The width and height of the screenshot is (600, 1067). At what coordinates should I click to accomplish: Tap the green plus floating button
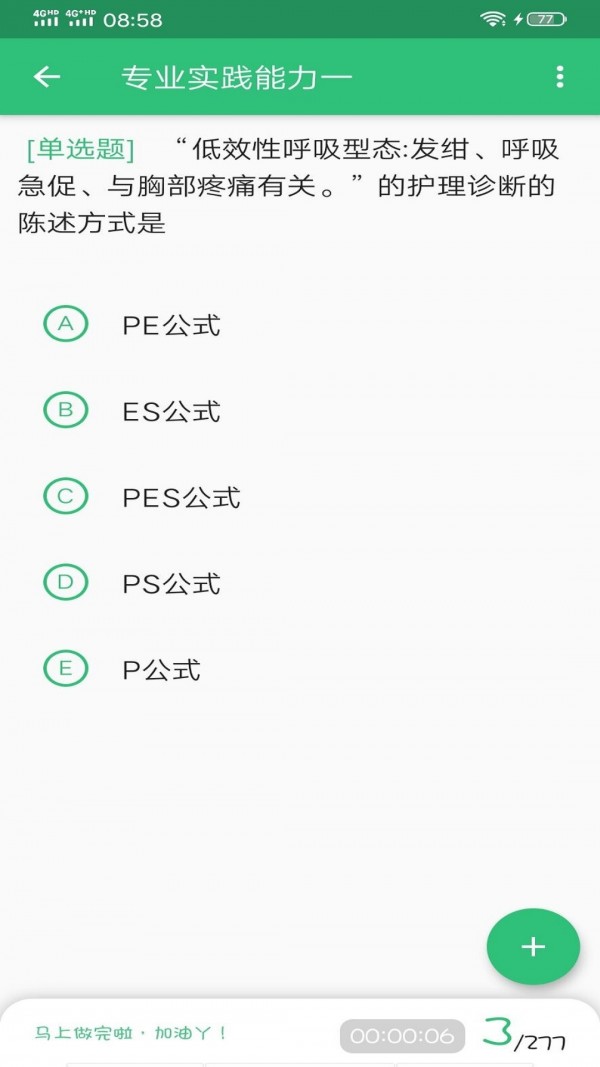[533, 946]
